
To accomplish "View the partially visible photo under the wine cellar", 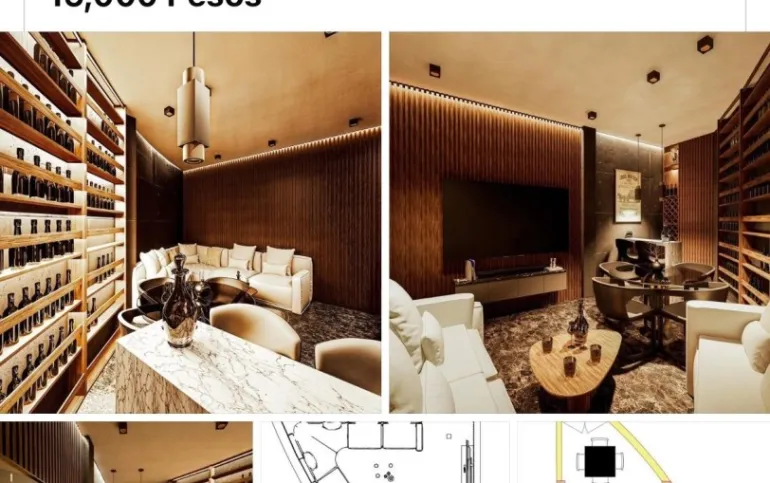I will pyautogui.click(x=126, y=453).
